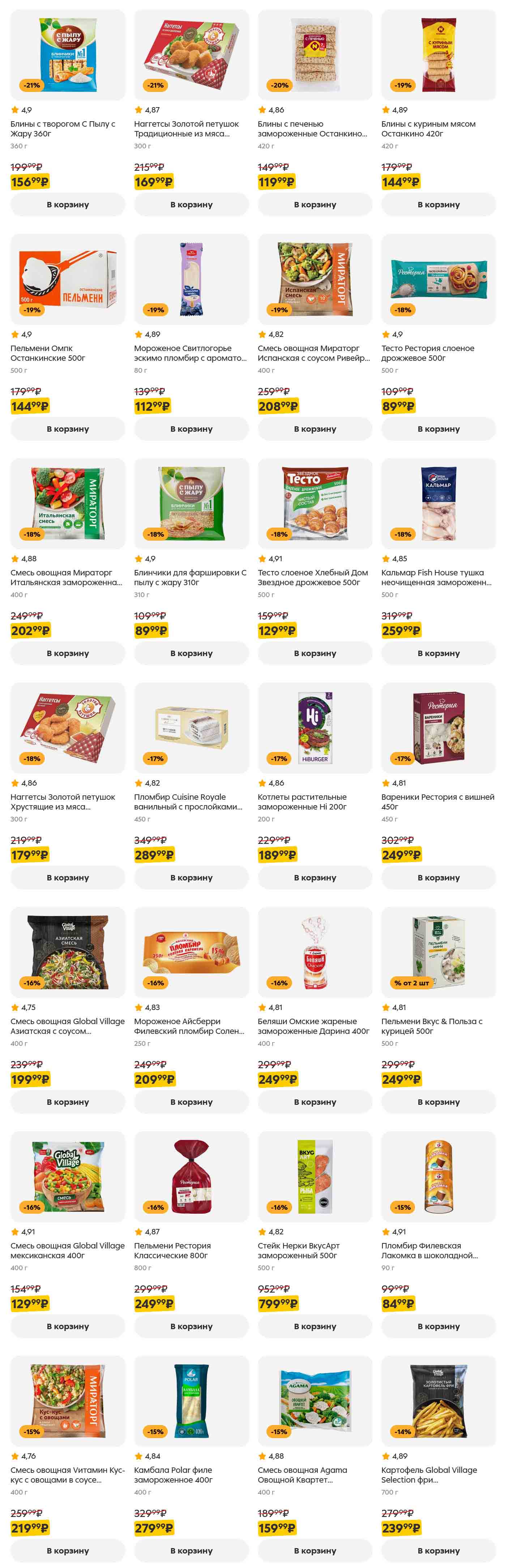Screen dimensions: 513x1568
Task: Add Пельмени Омпк Останкинские 500г to cart
Action: pos(68,428)
